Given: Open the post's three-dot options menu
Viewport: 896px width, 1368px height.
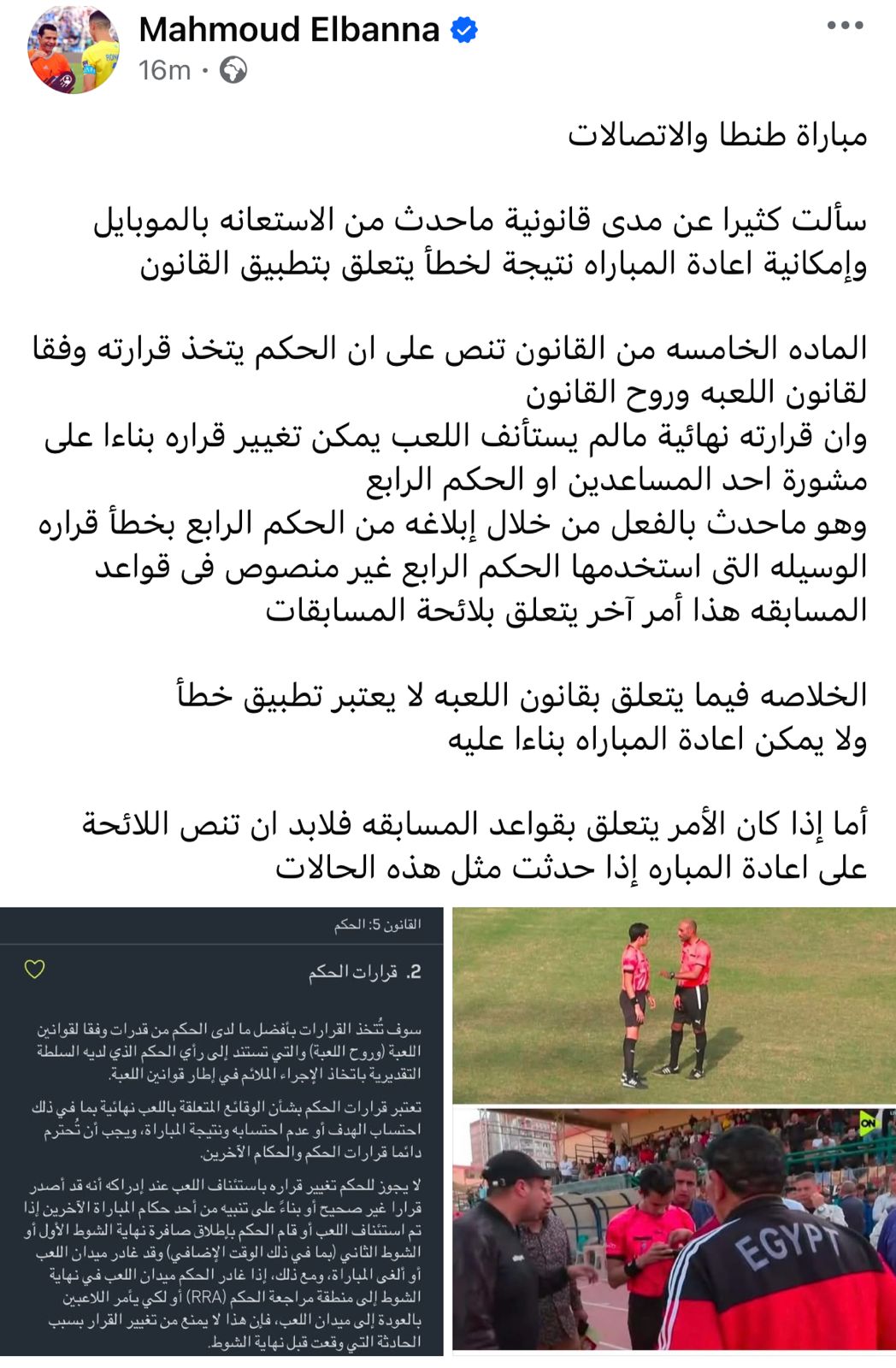Looking at the screenshot, I should pos(845,26).
